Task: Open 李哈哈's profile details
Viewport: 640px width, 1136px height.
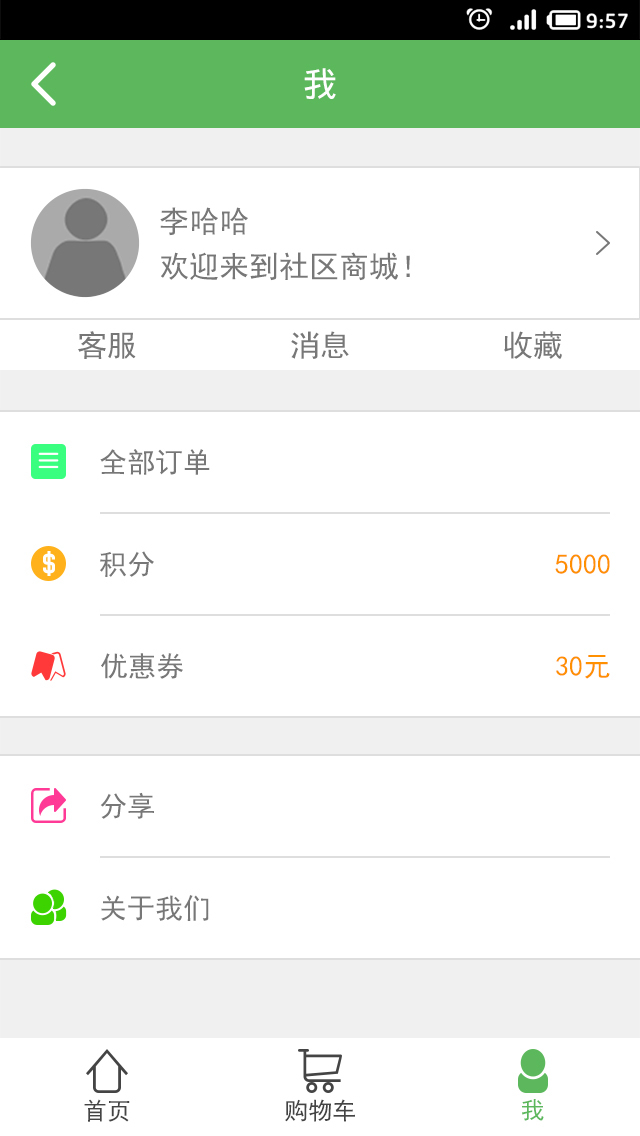Action: point(320,243)
